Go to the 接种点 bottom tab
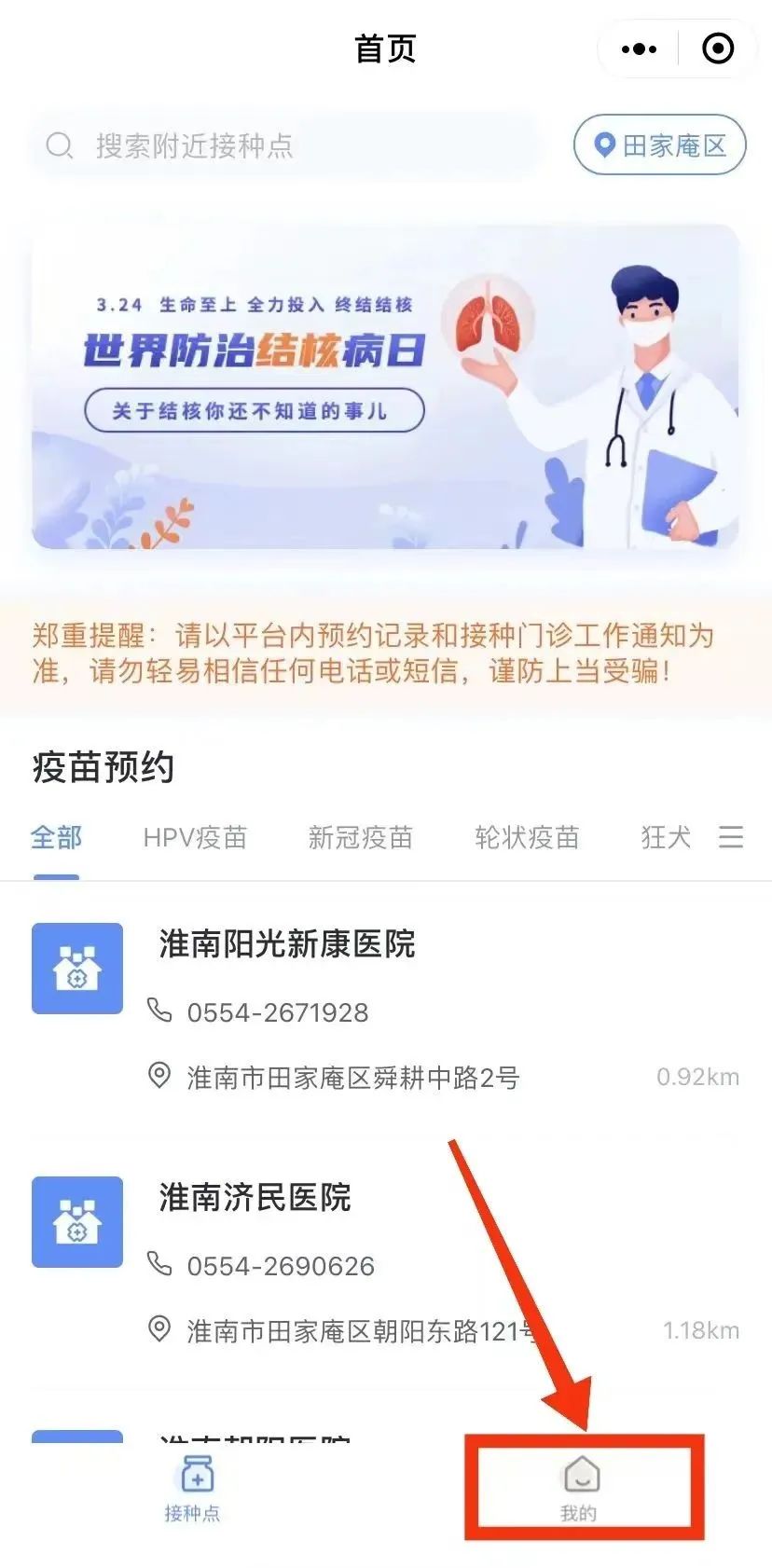 [x=193, y=1490]
